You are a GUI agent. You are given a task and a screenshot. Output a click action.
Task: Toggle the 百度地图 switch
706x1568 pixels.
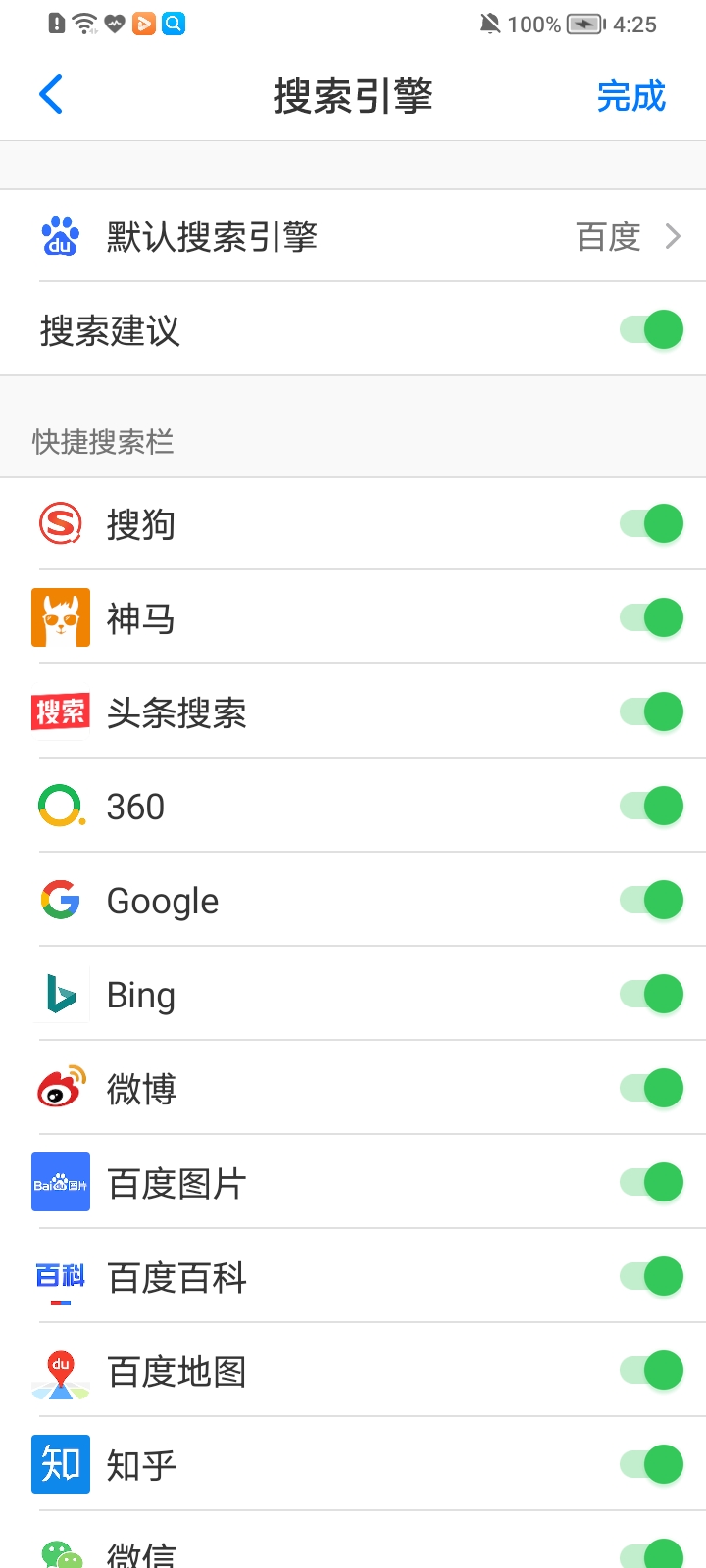coord(651,1371)
